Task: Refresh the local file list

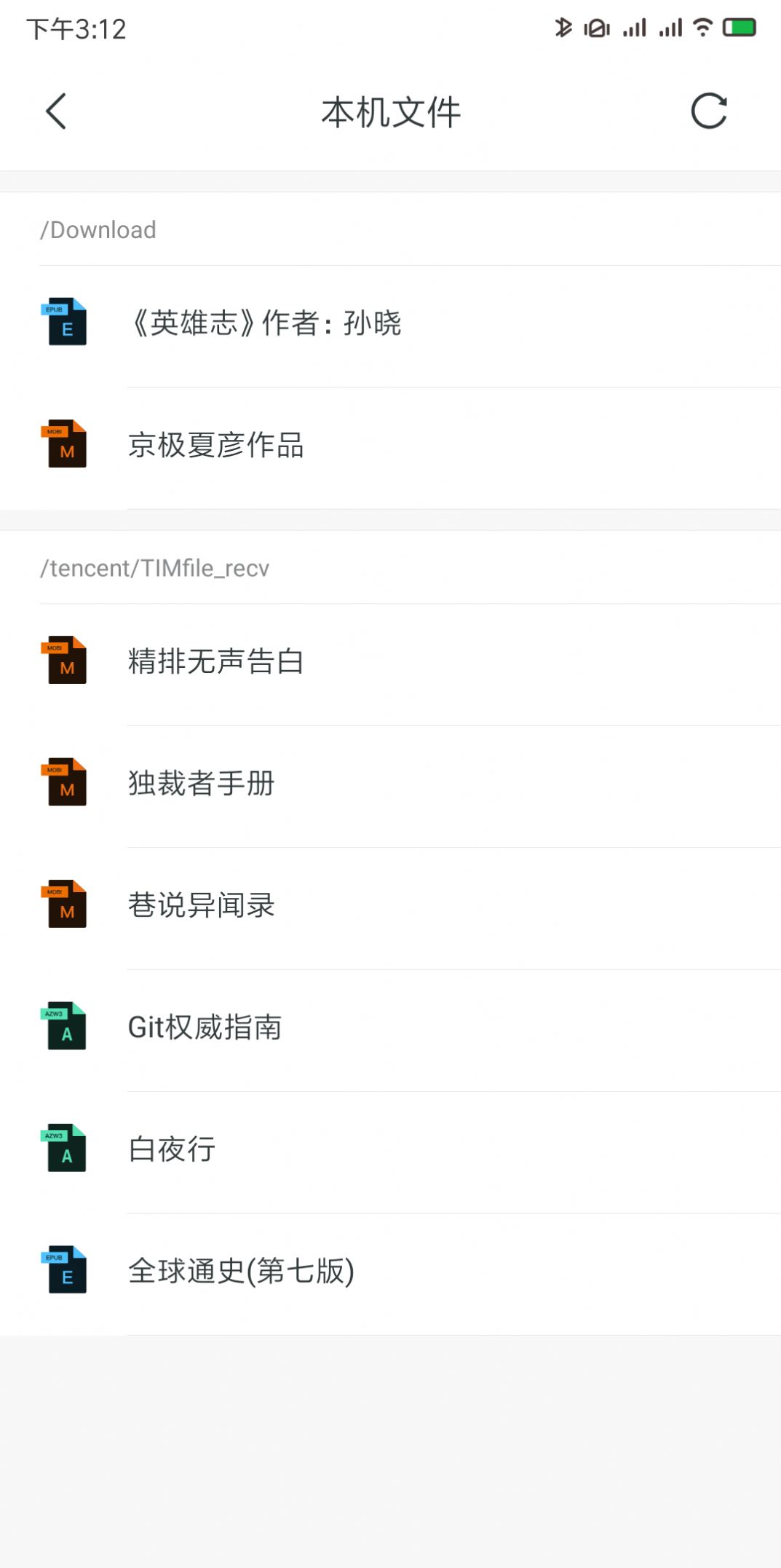Action: click(708, 111)
